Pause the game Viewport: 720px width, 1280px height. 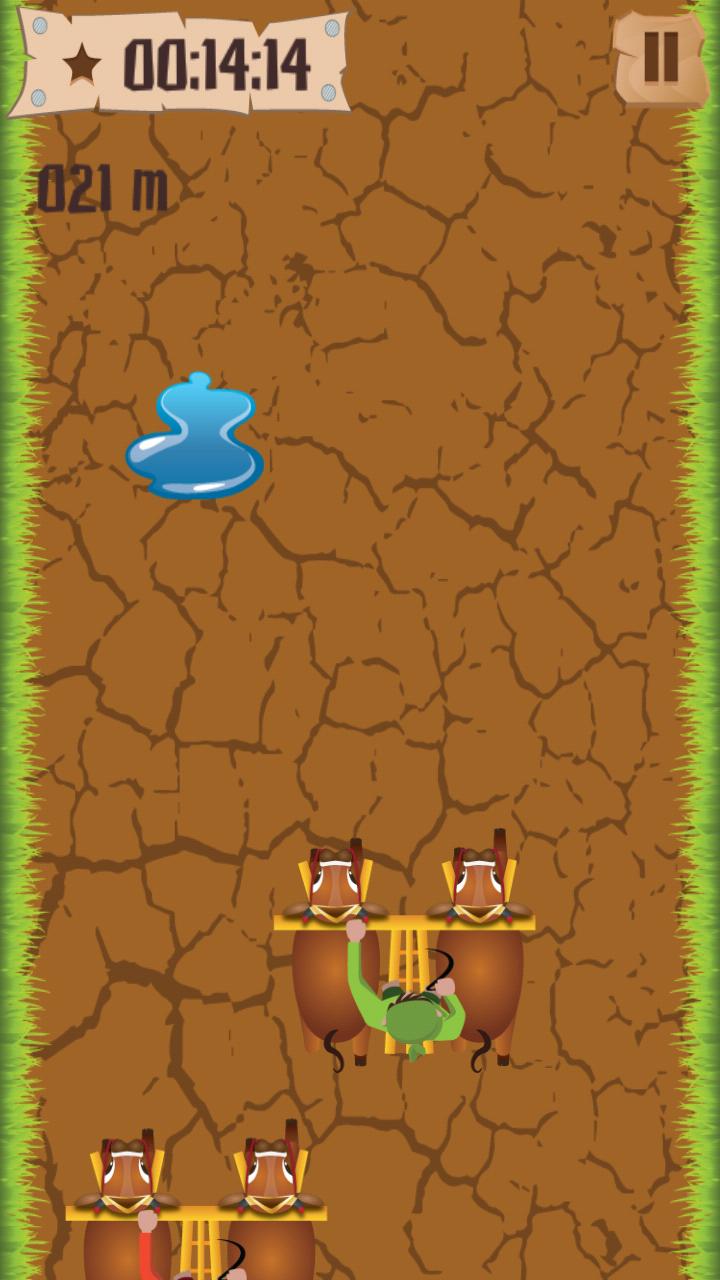(660, 58)
